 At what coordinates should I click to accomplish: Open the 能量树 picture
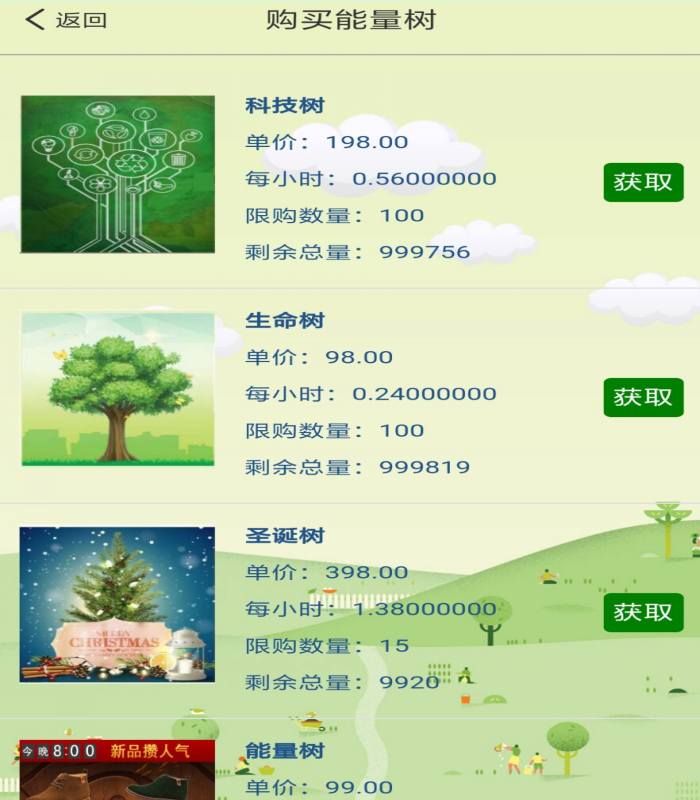(x=118, y=770)
